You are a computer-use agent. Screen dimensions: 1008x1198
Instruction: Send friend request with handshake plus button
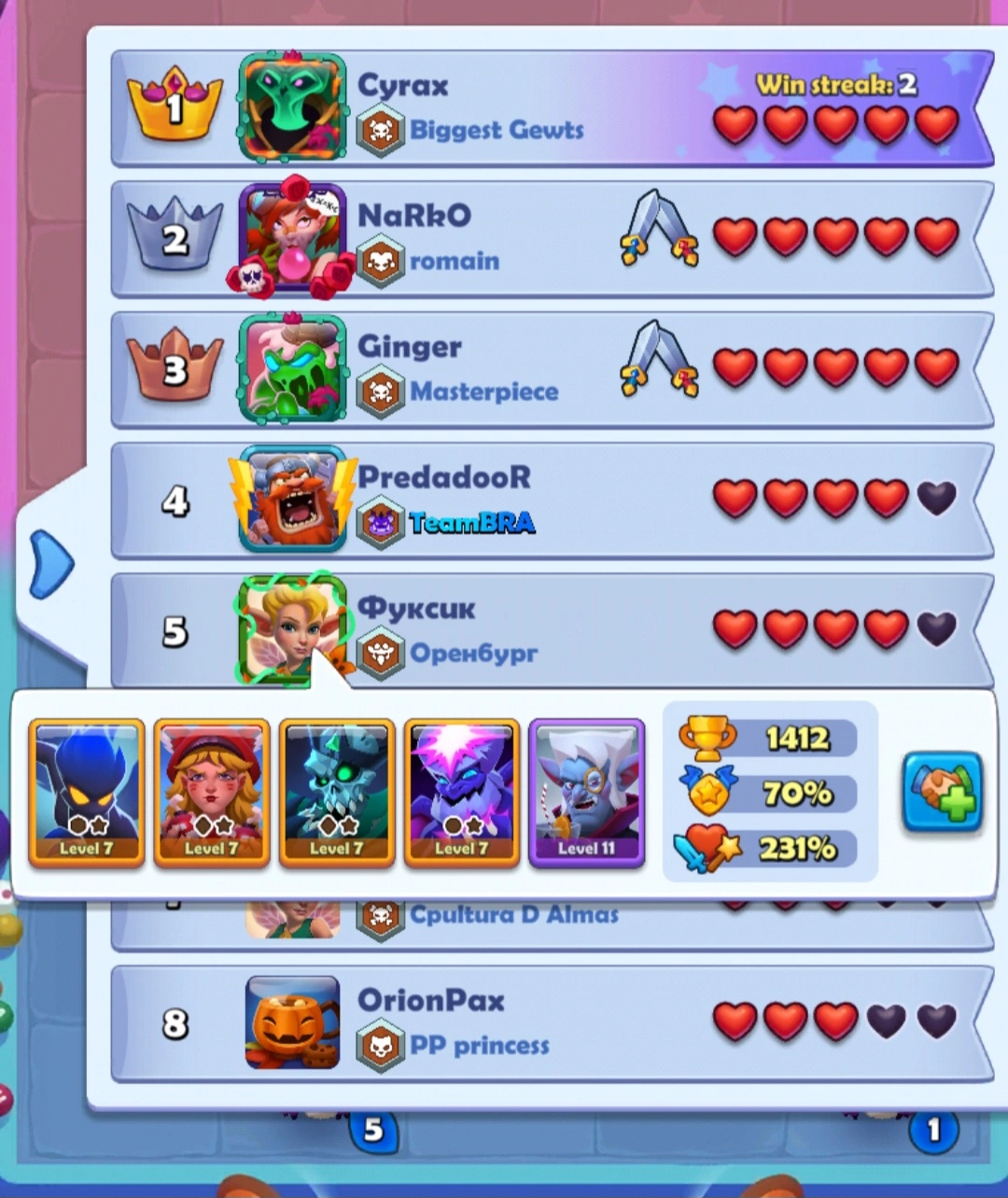[943, 791]
